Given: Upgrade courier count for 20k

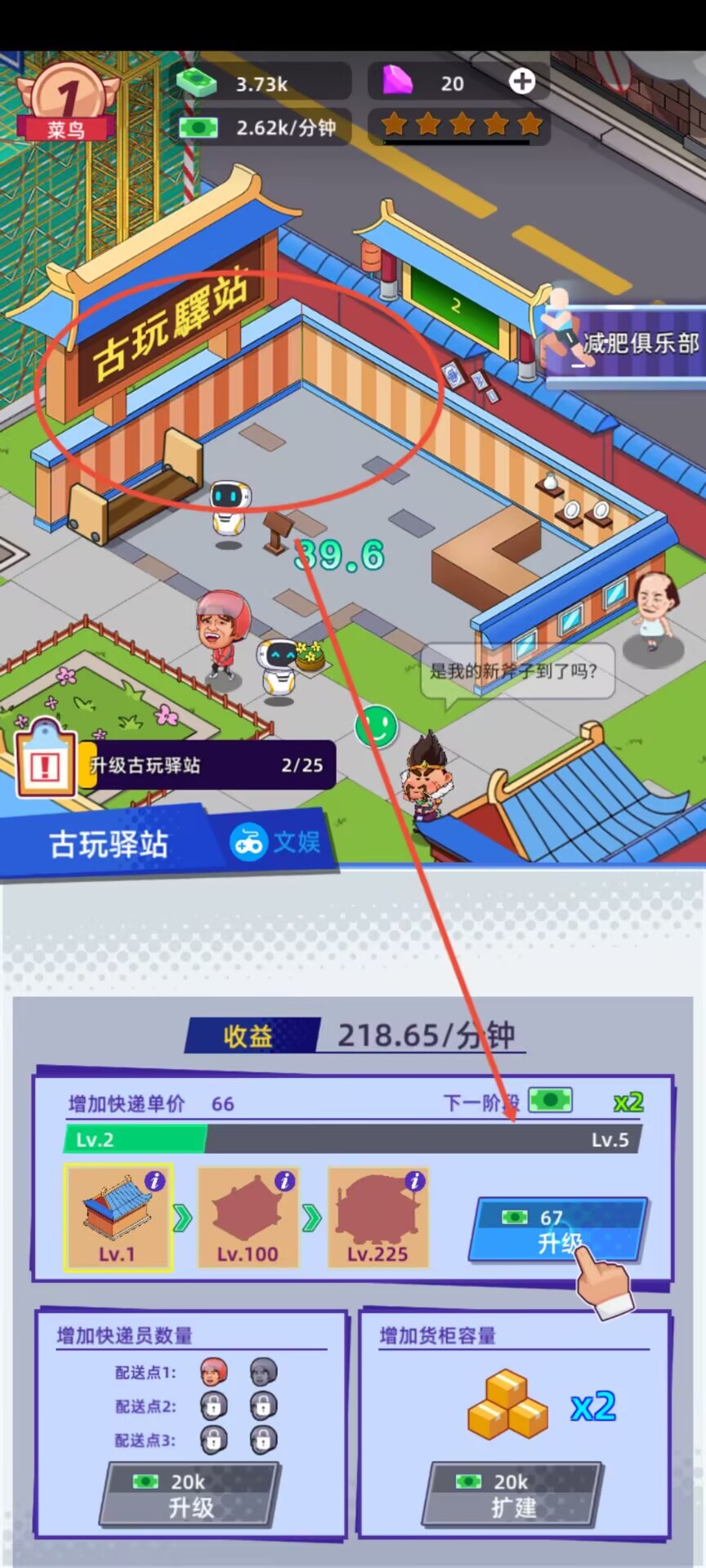Looking at the screenshot, I should point(190,1494).
